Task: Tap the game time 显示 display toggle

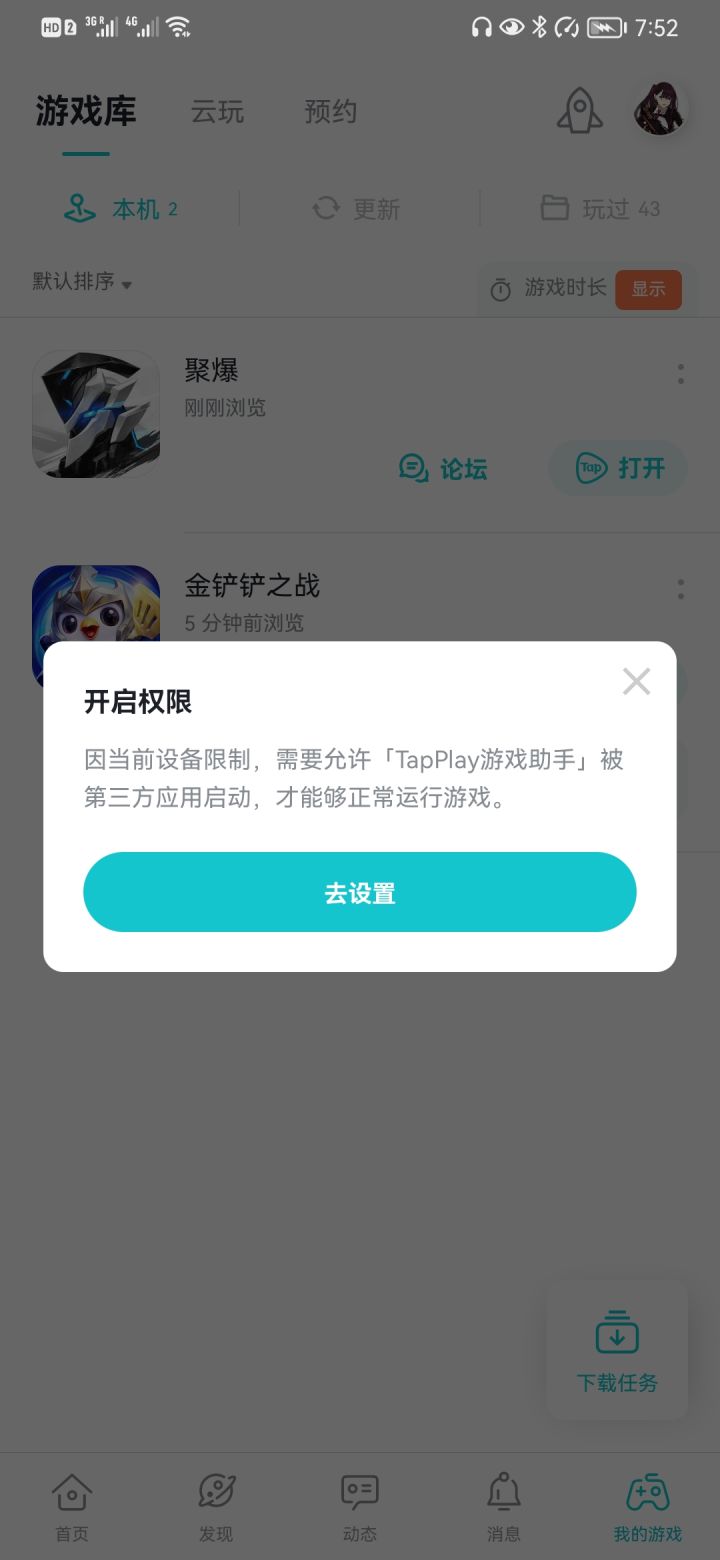Action: pyautogui.click(x=648, y=289)
